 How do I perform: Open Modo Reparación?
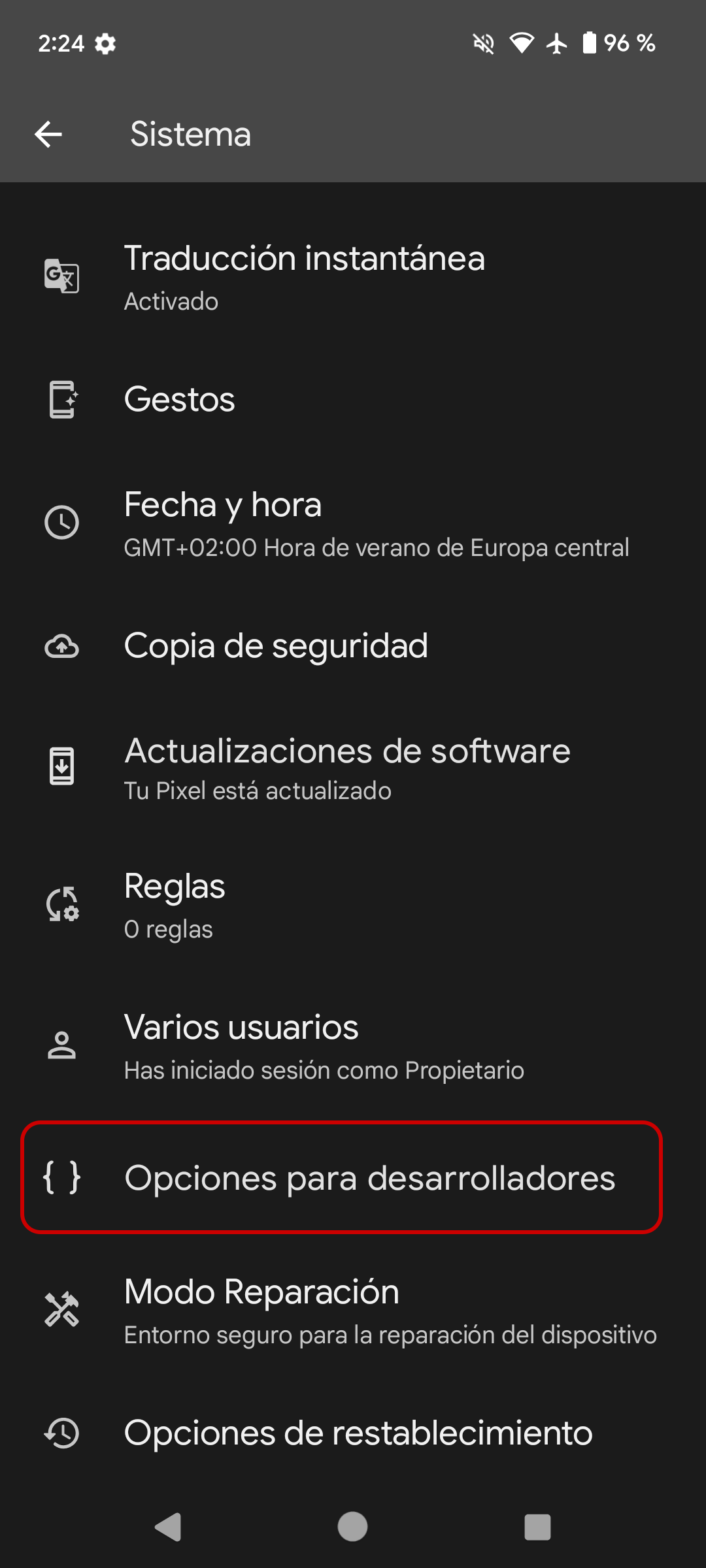(389, 1311)
